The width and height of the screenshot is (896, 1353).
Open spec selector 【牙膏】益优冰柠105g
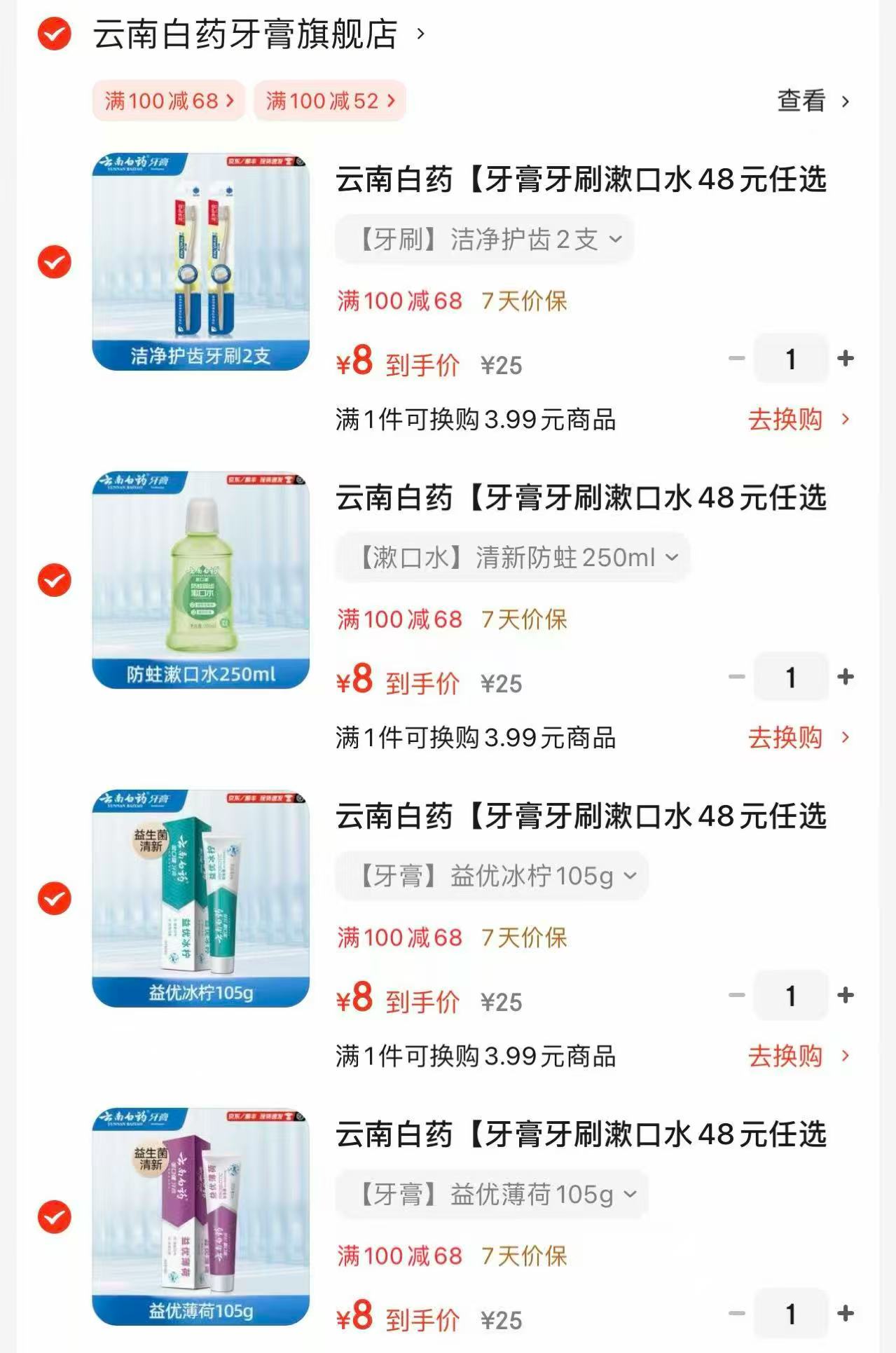490,874
